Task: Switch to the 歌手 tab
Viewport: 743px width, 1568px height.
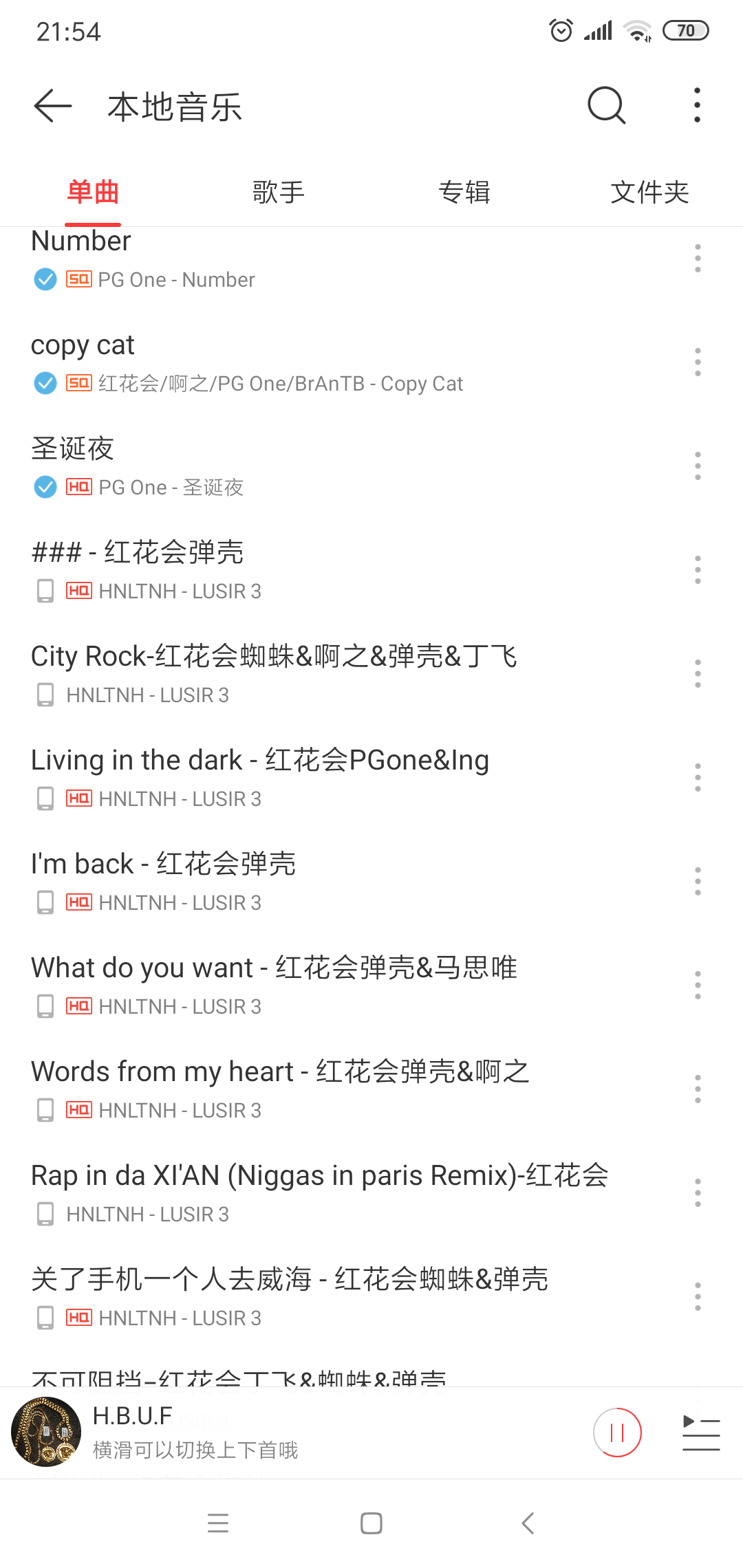Action: pos(278,192)
